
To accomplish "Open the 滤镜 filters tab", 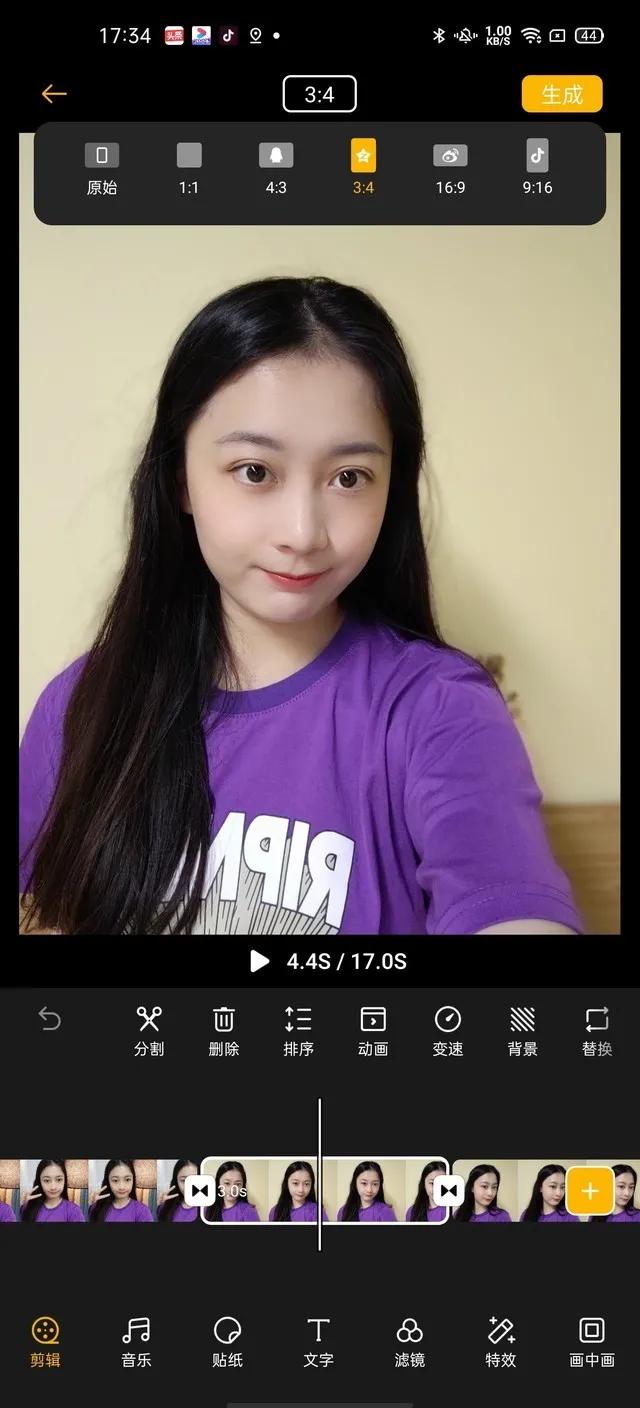I will pos(409,1341).
